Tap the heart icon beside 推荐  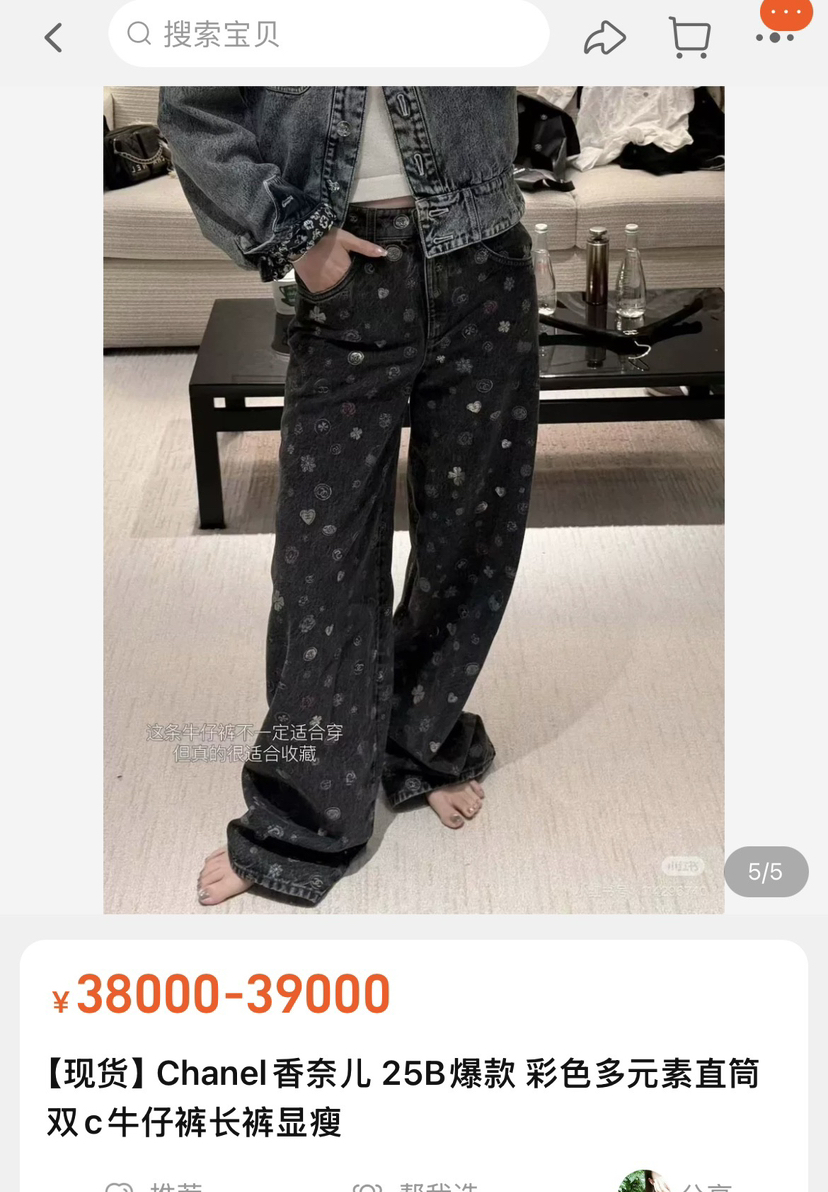tap(121, 1188)
